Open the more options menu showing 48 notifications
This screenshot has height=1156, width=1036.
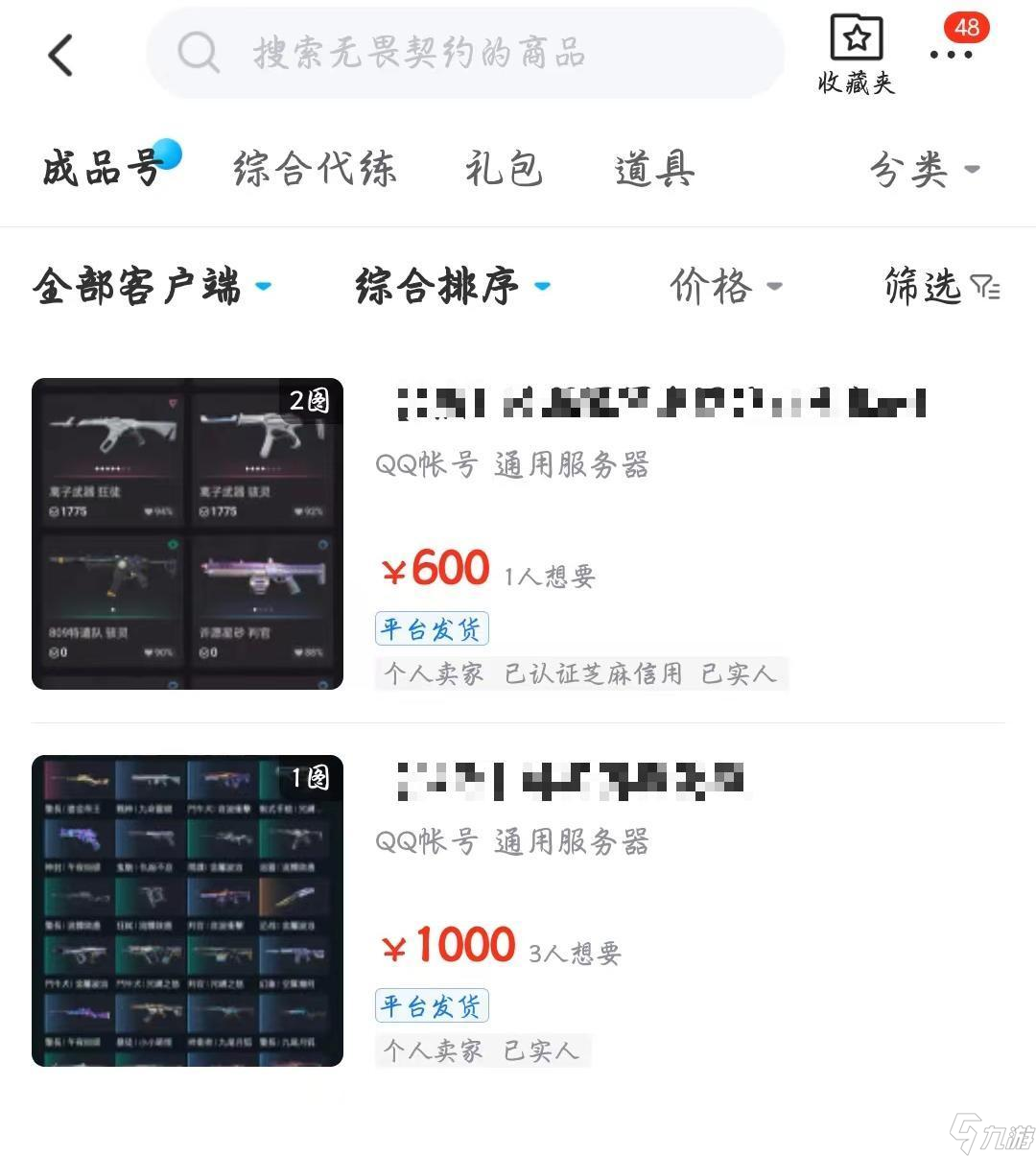(951, 55)
